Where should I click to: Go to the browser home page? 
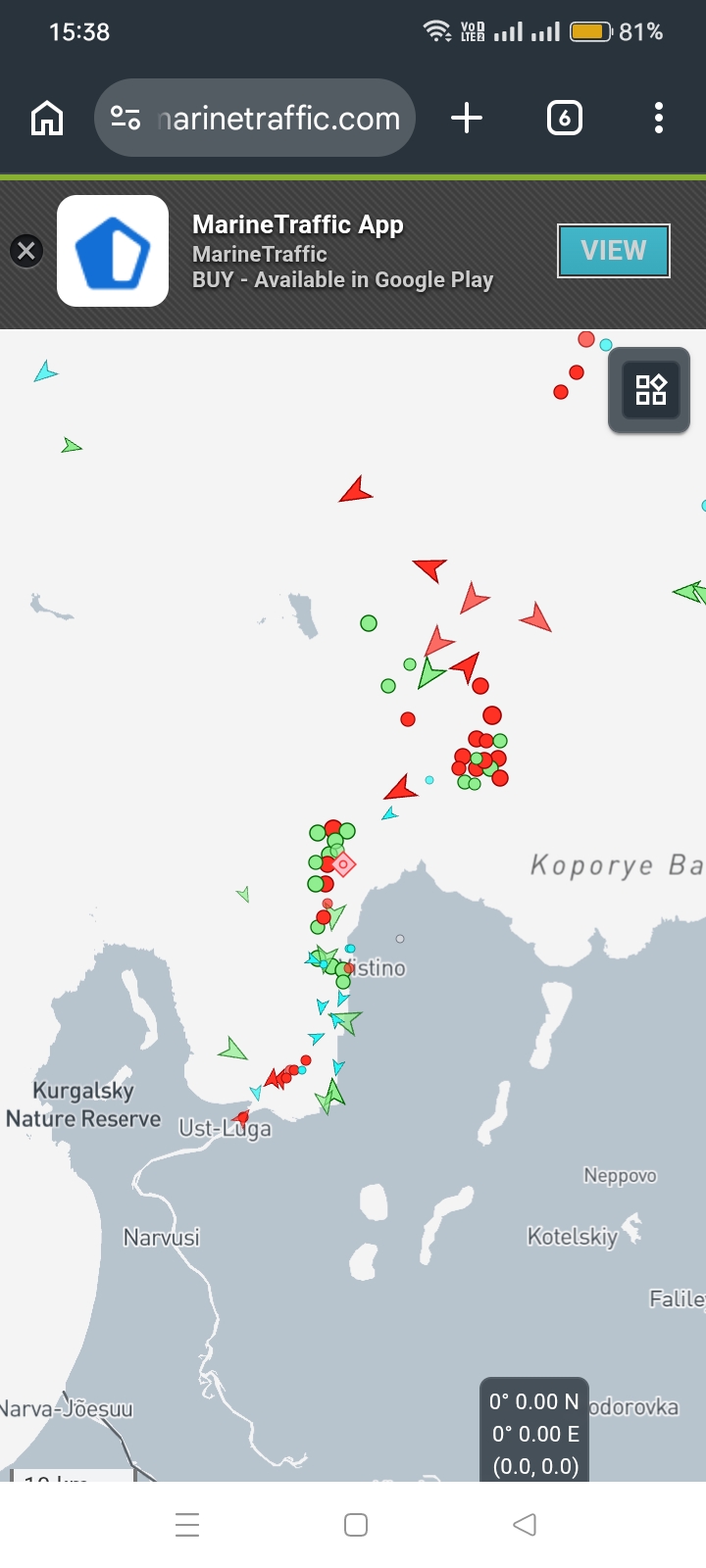[47, 119]
